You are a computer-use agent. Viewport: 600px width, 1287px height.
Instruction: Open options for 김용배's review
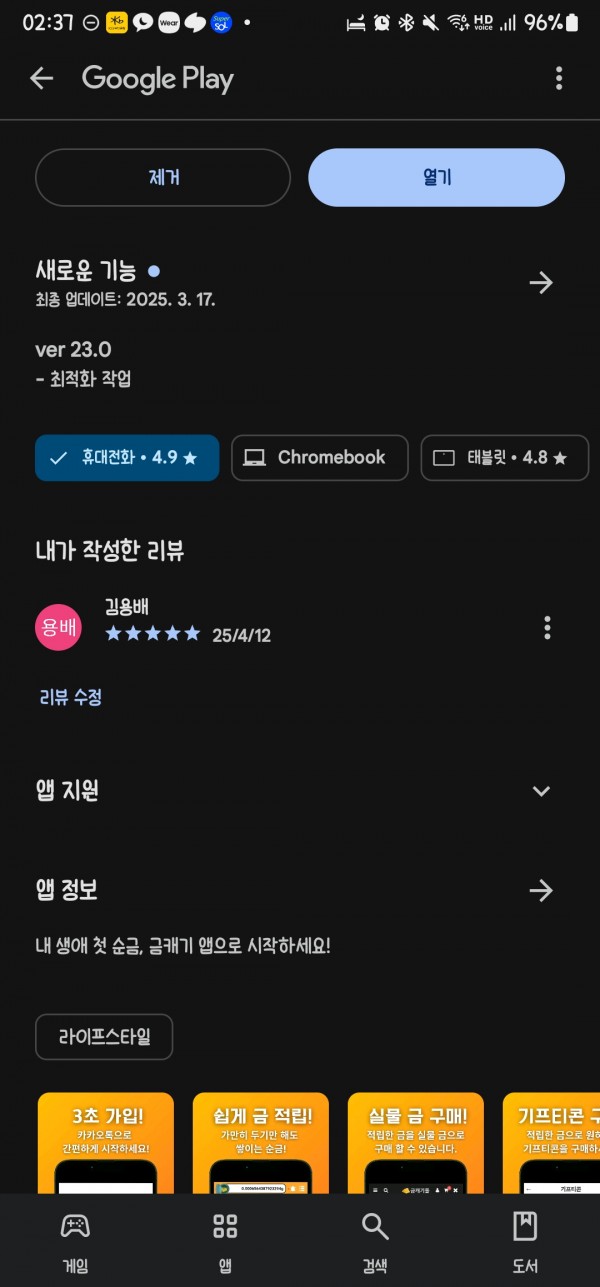click(547, 628)
